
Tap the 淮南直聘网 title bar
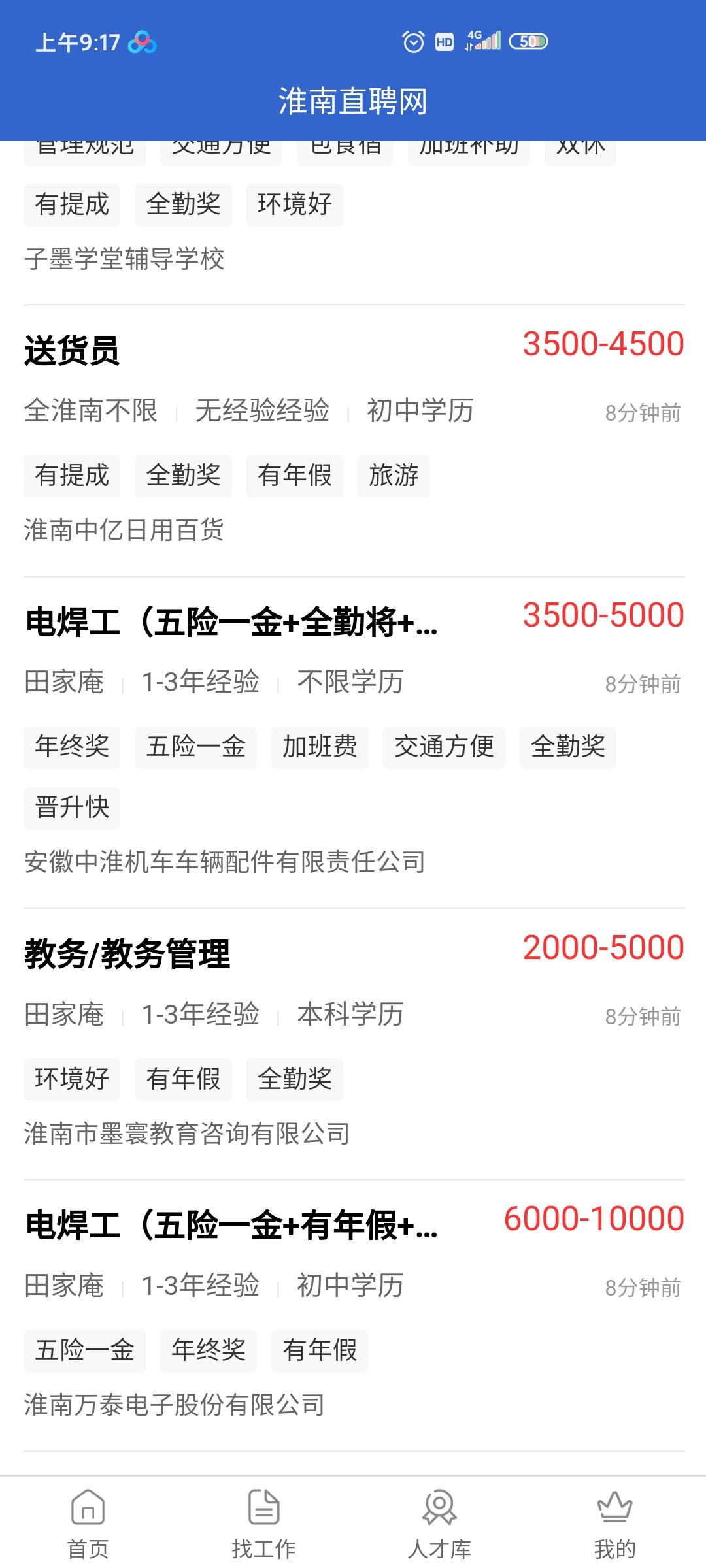pos(353,99)
